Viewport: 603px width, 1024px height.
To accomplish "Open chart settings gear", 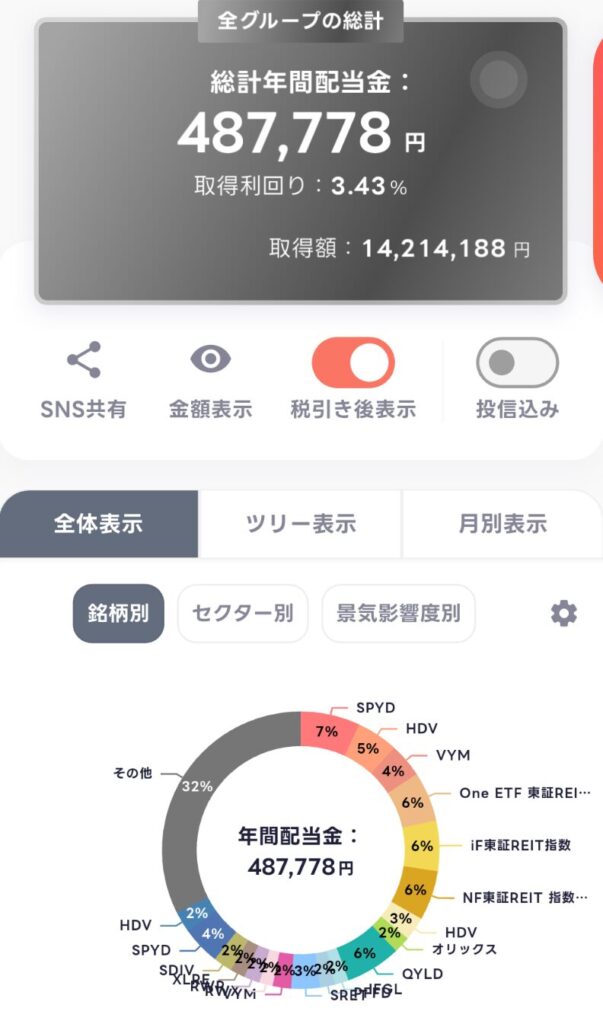I will coord(564,613).
